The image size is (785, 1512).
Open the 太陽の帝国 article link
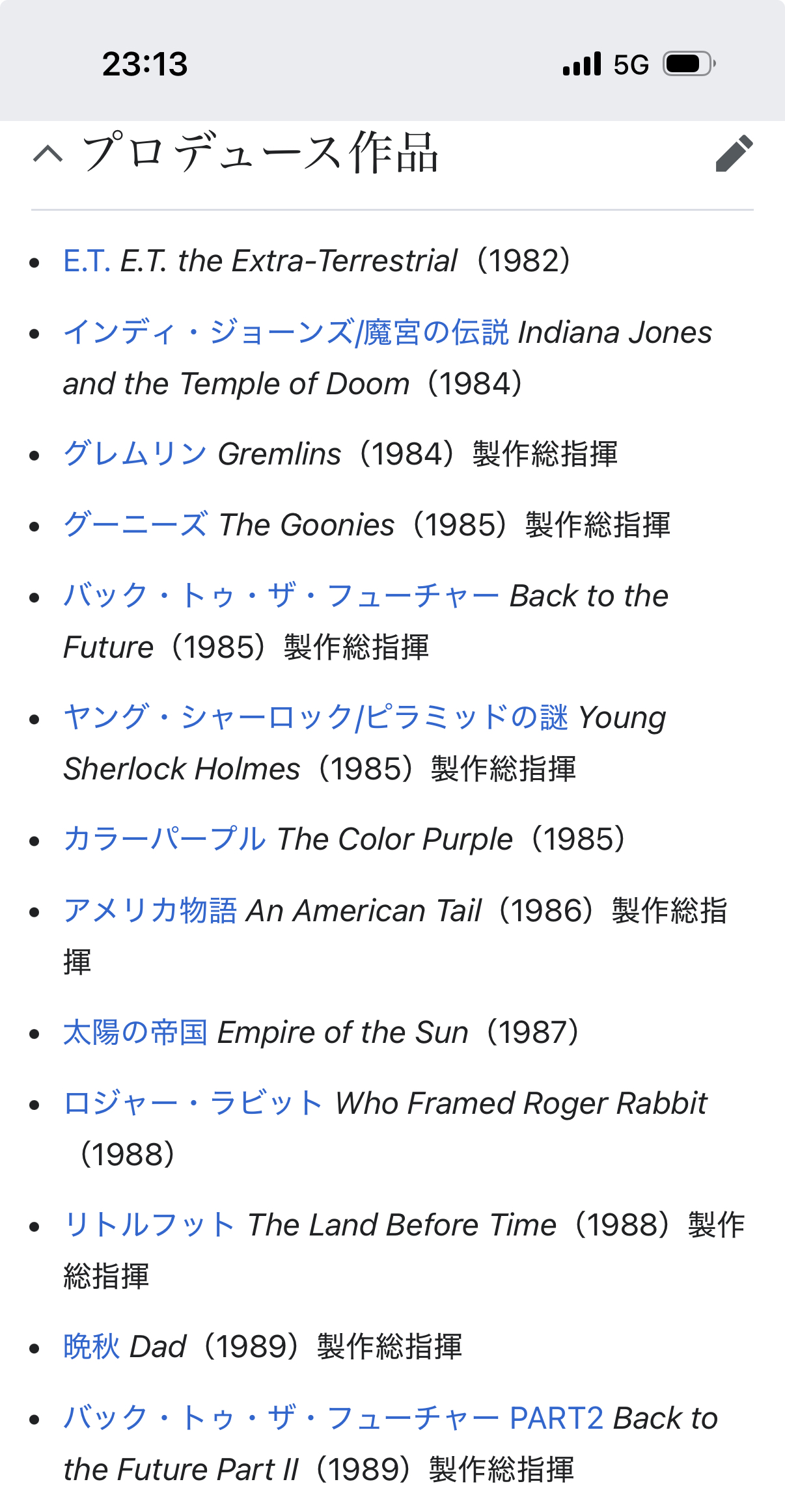coord(135,1033)
